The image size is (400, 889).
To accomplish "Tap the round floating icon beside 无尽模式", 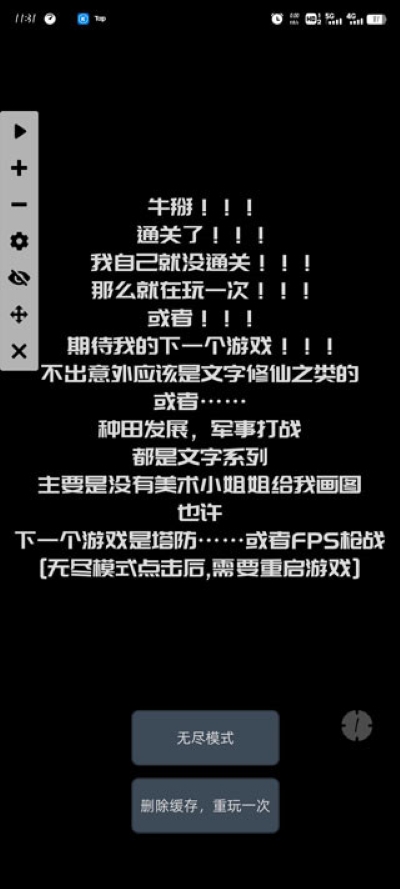I will 357,725.
